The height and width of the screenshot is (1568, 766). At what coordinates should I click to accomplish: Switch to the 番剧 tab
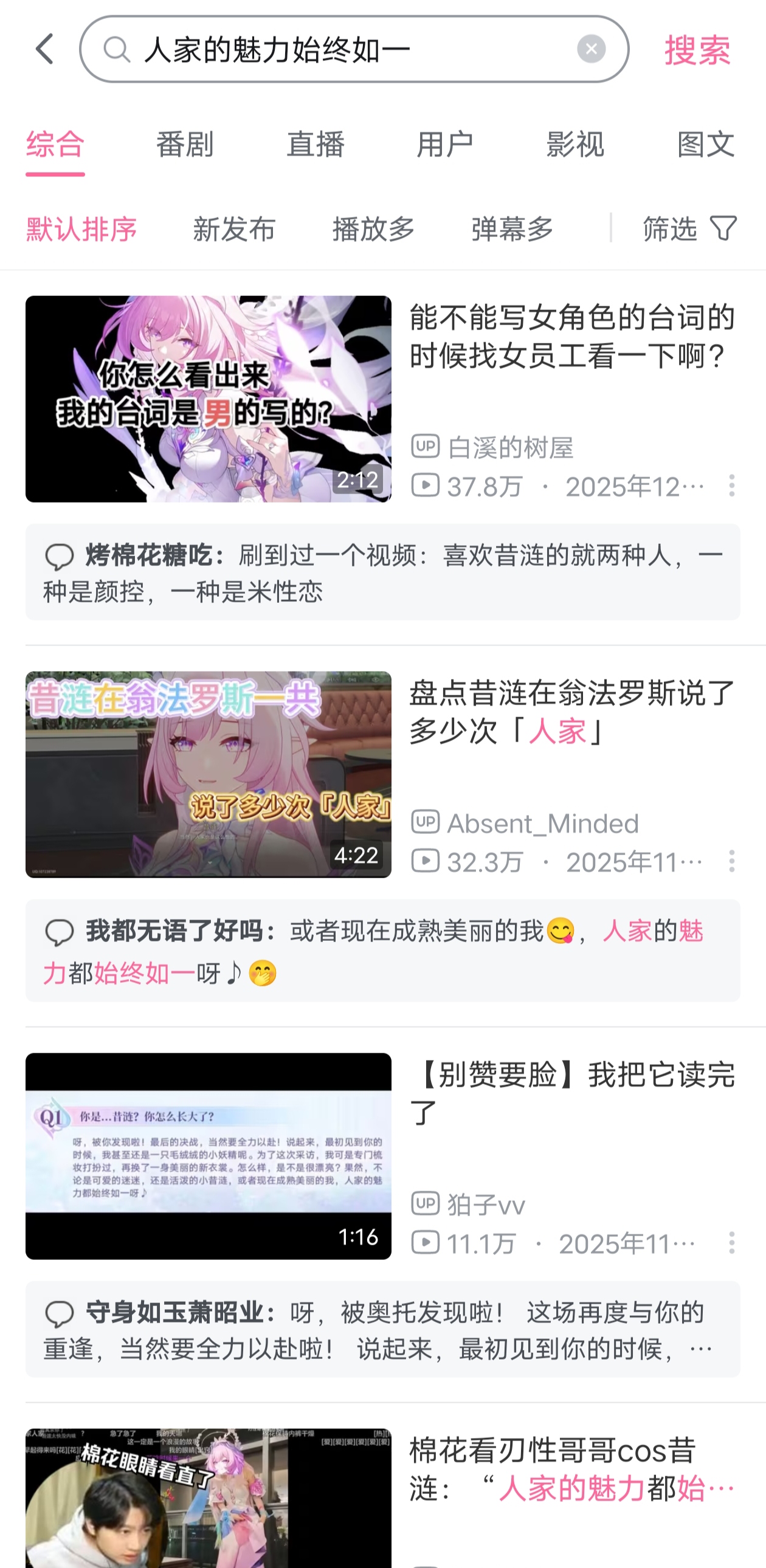[x=184, y=144]
